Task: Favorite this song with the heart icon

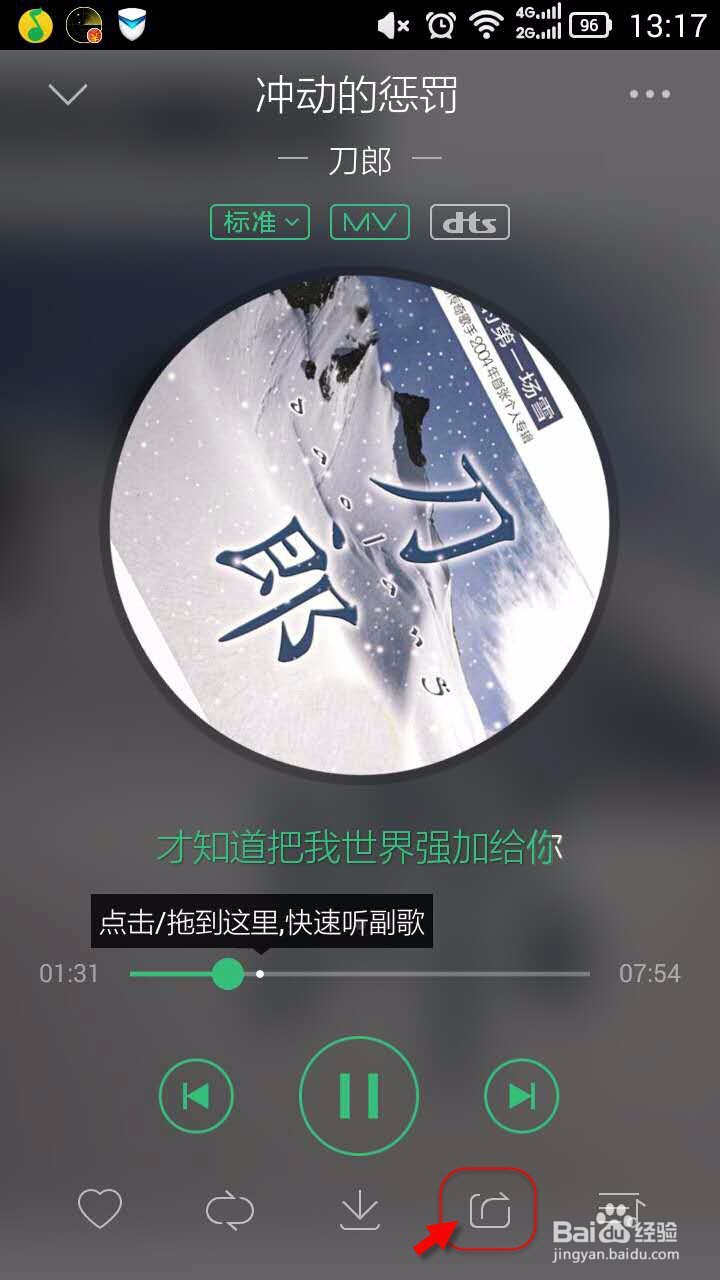Action: [99, 1210]
